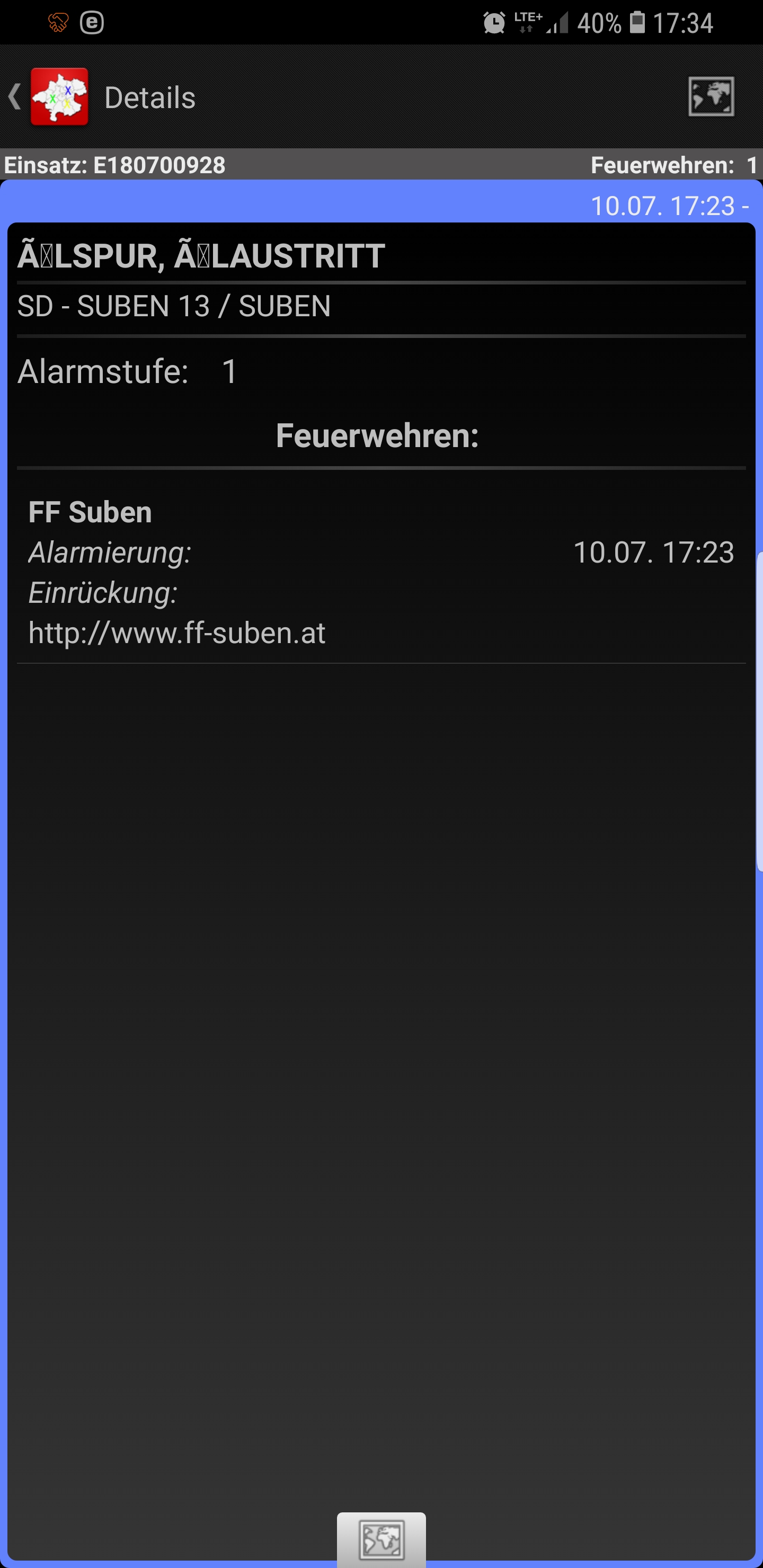Open the map view from the toolbar
This screenshot has width=763, height=1568.
click(711, 96)
